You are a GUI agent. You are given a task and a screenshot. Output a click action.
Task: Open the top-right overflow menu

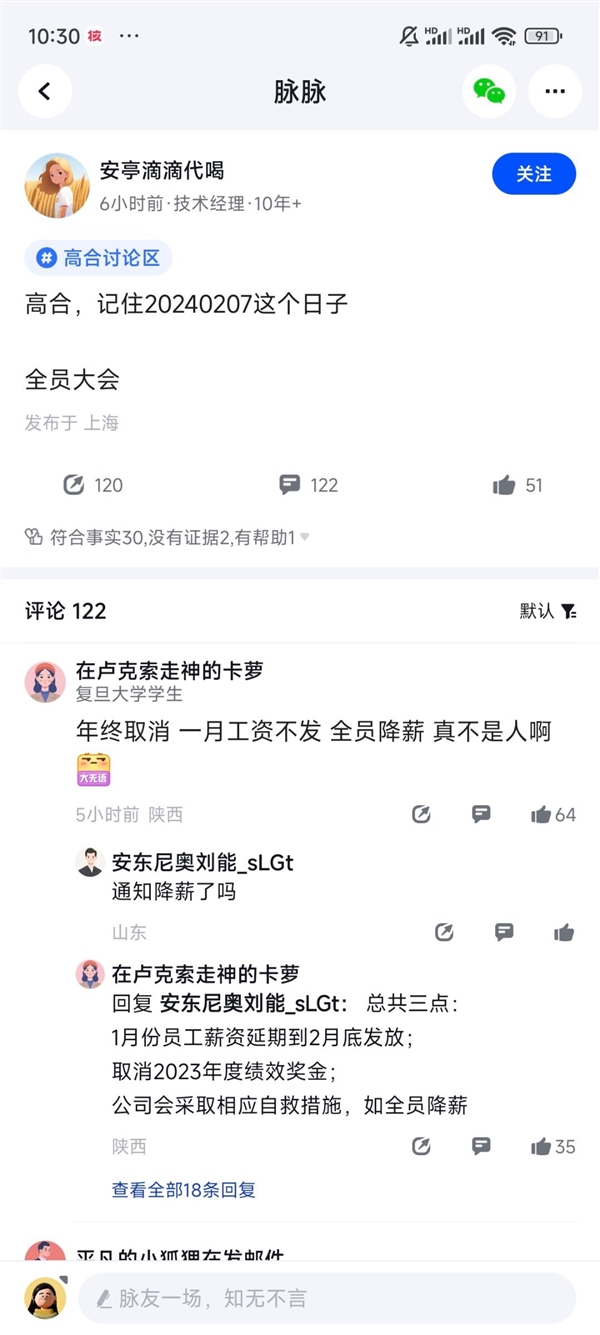(555, 92)
